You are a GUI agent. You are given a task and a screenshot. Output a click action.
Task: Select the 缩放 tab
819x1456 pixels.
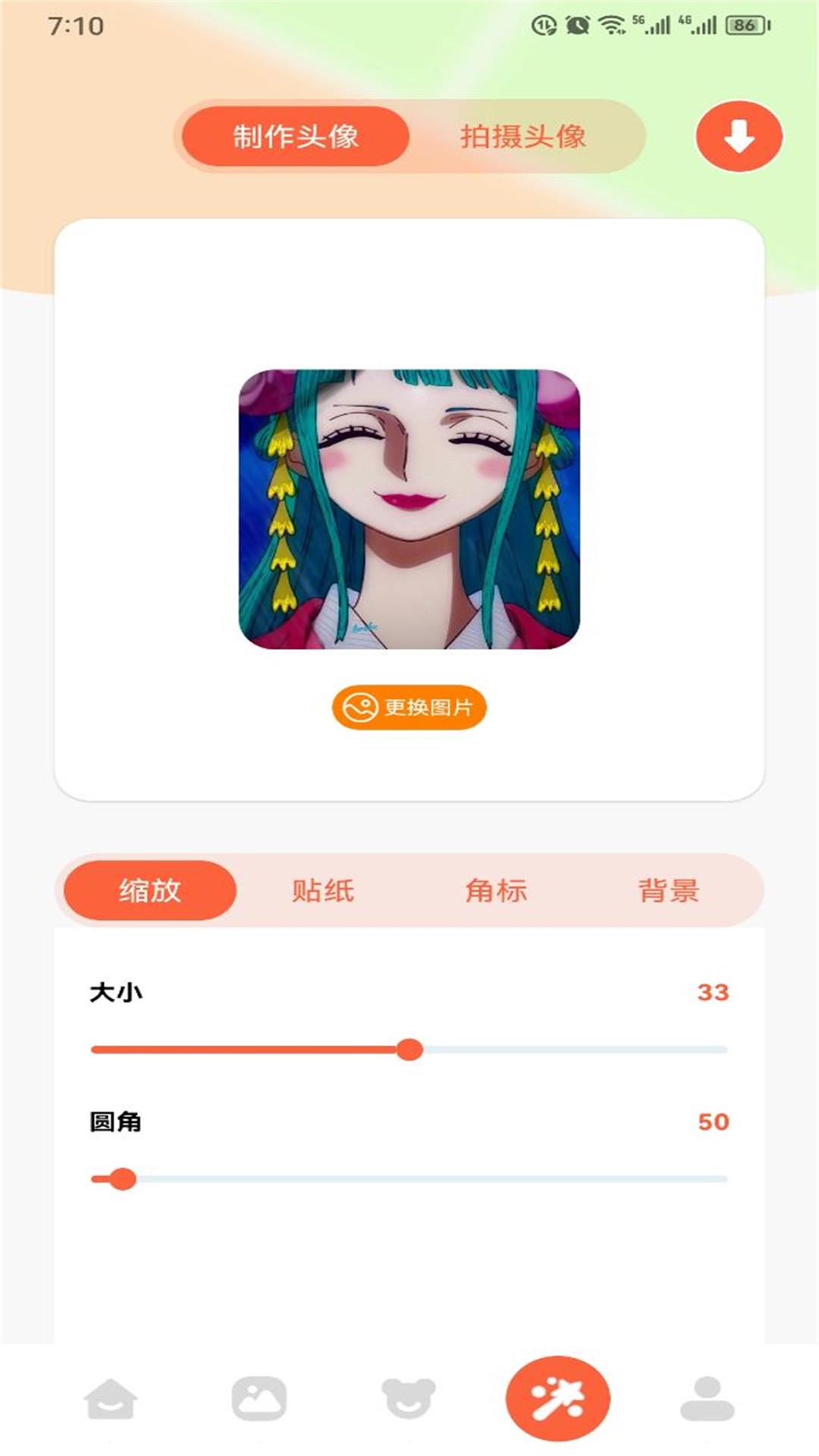(150, 890)
